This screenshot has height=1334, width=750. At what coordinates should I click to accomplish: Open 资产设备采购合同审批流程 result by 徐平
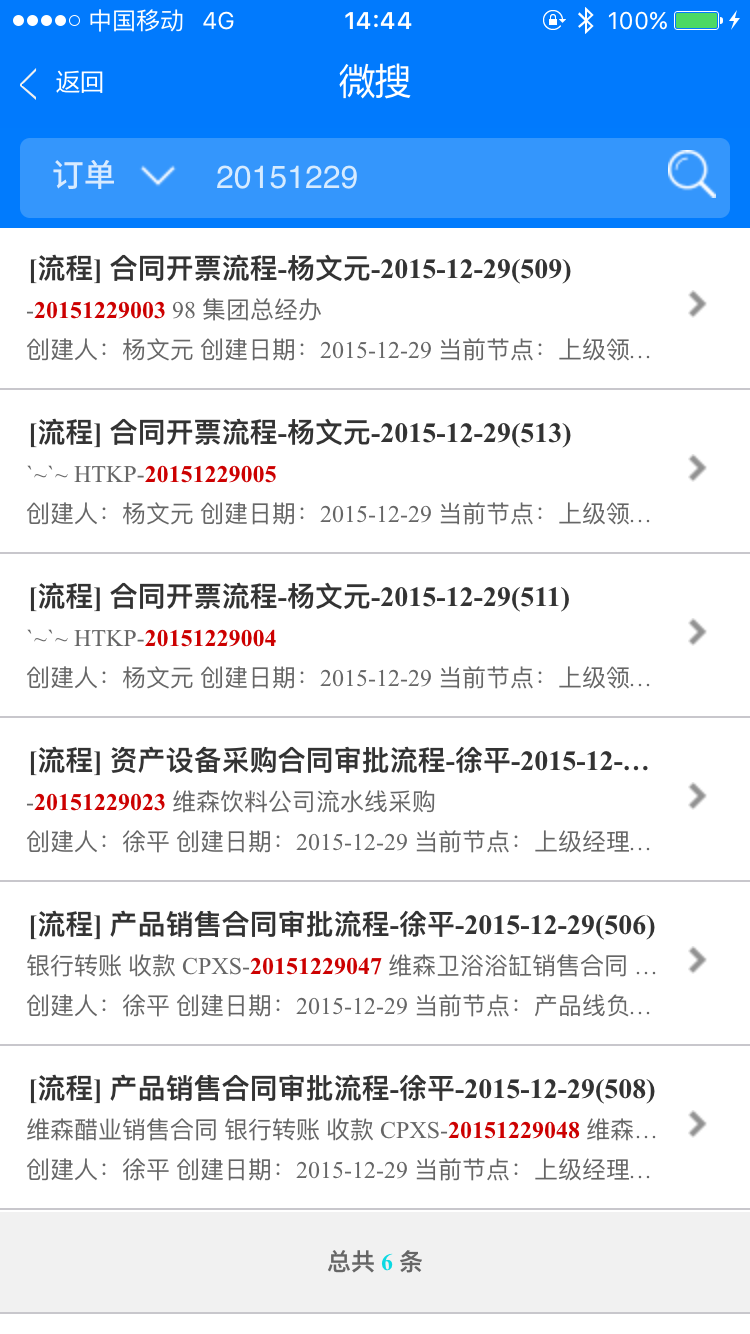click(375, 800)
